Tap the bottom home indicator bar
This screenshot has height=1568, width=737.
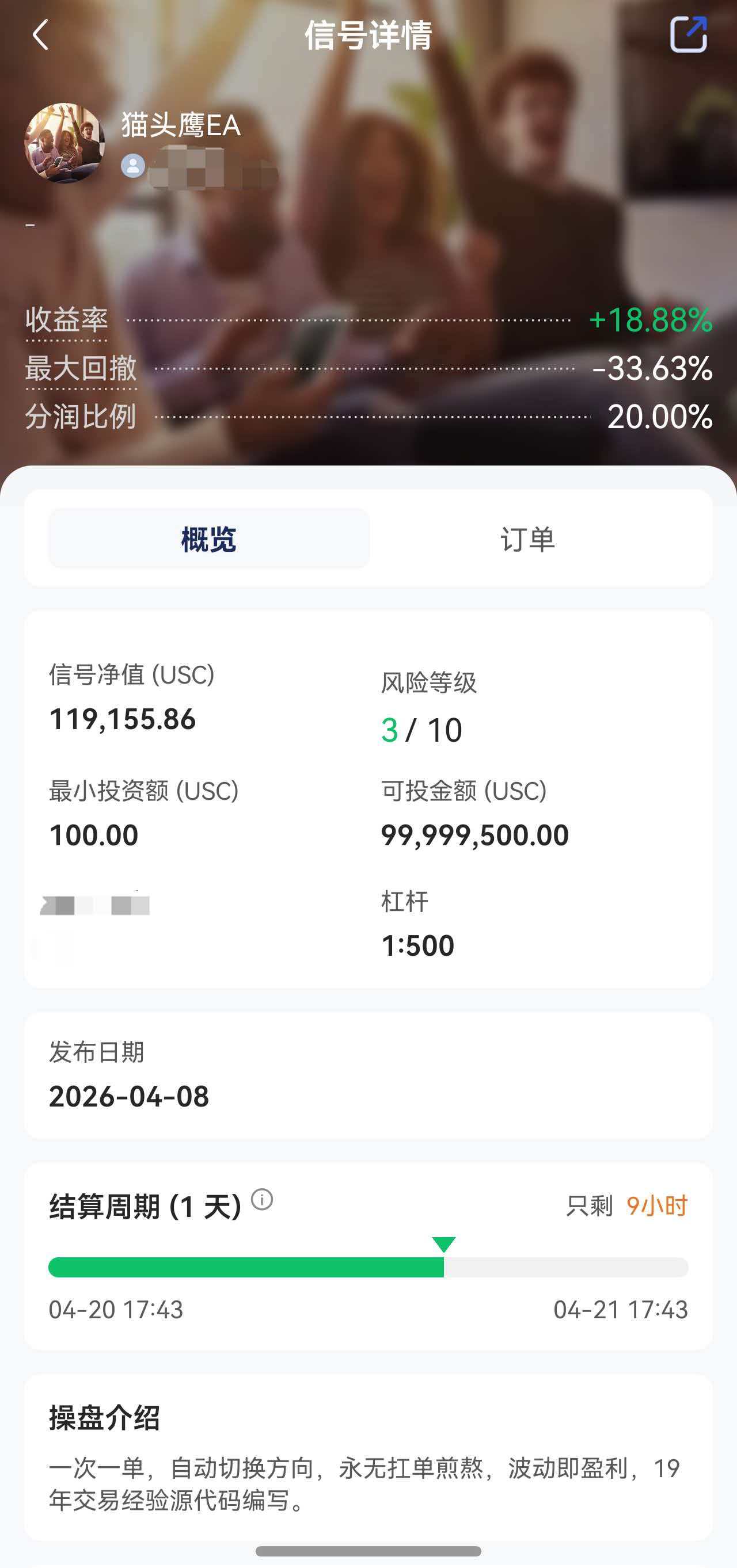pyautogui.click(x=368, y=1550)
